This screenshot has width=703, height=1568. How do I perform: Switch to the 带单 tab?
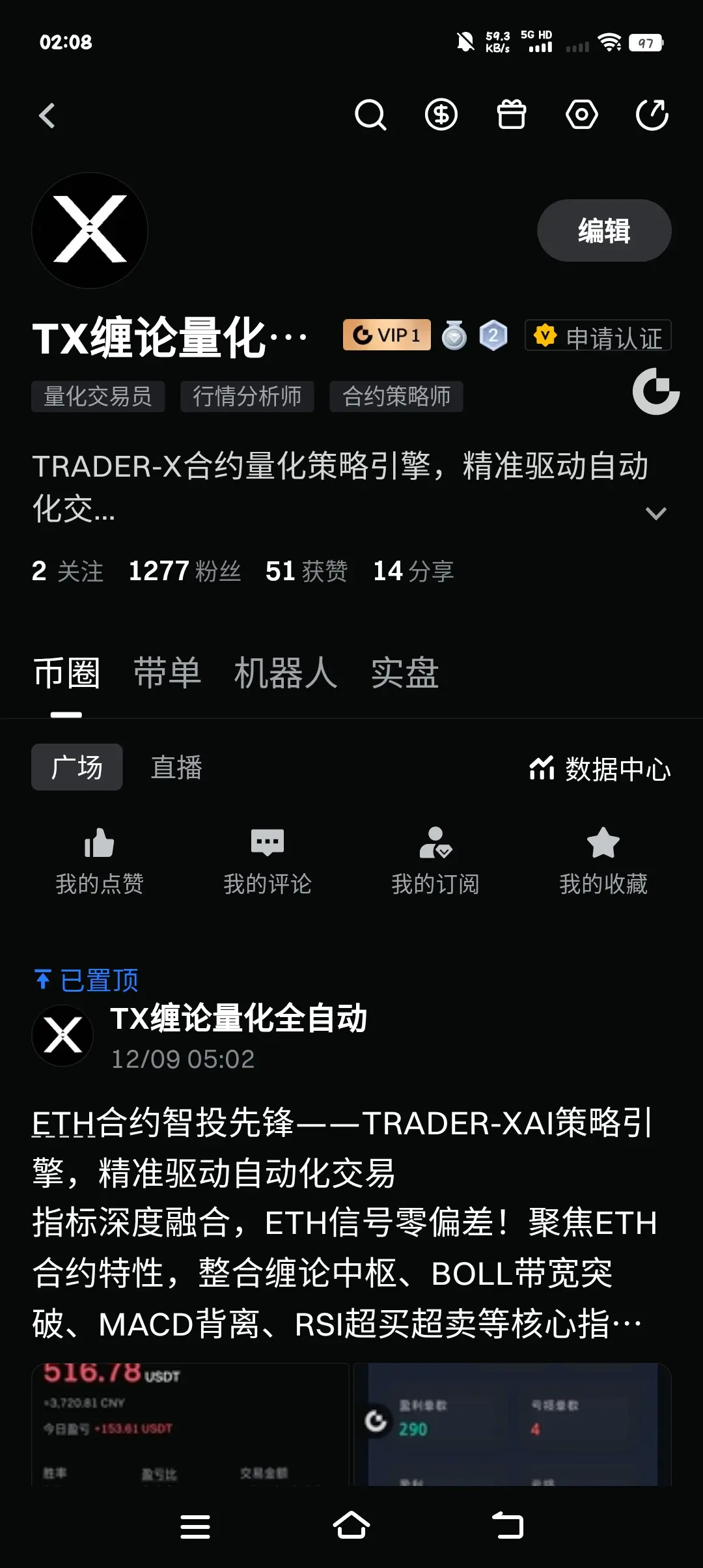tap(167, 673)
